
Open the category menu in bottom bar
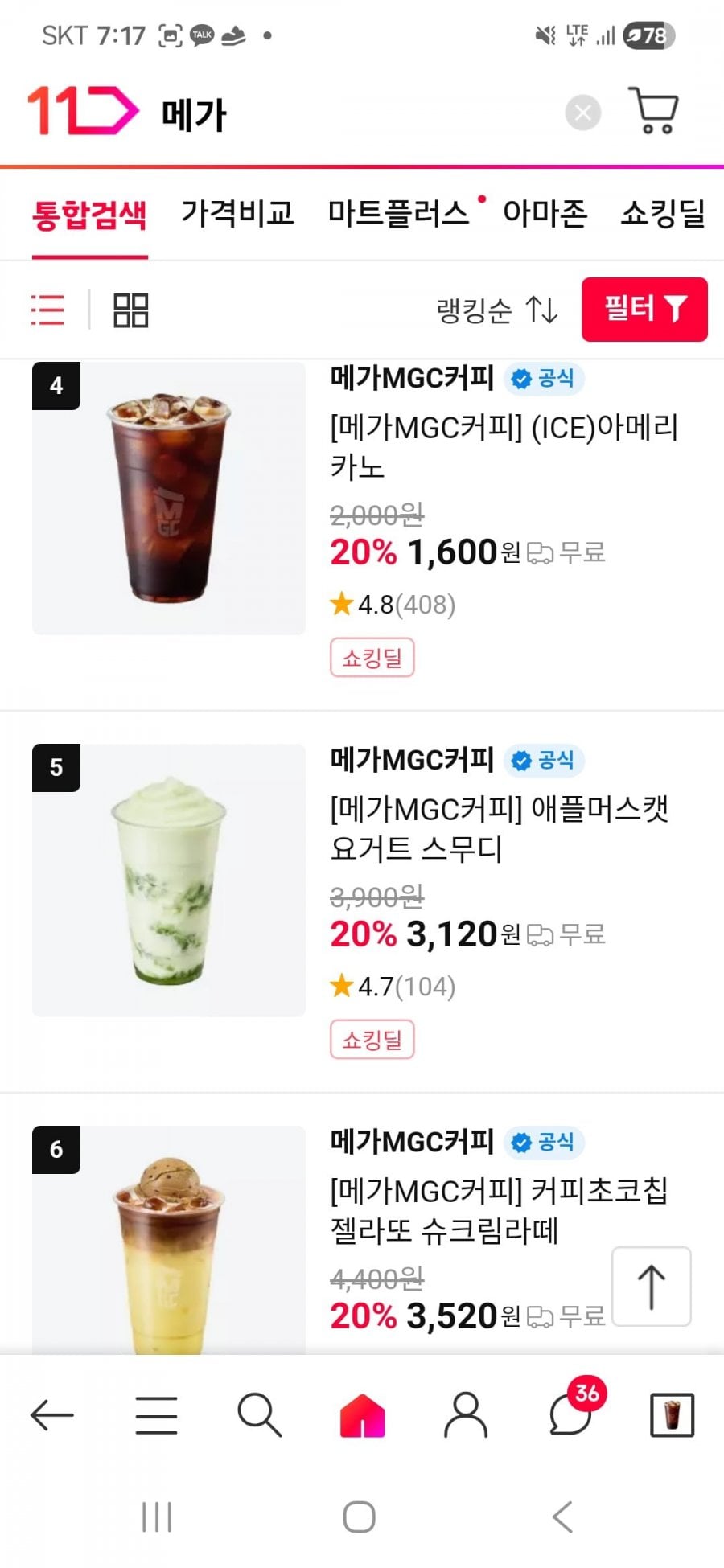click(x=156, y=1415)
